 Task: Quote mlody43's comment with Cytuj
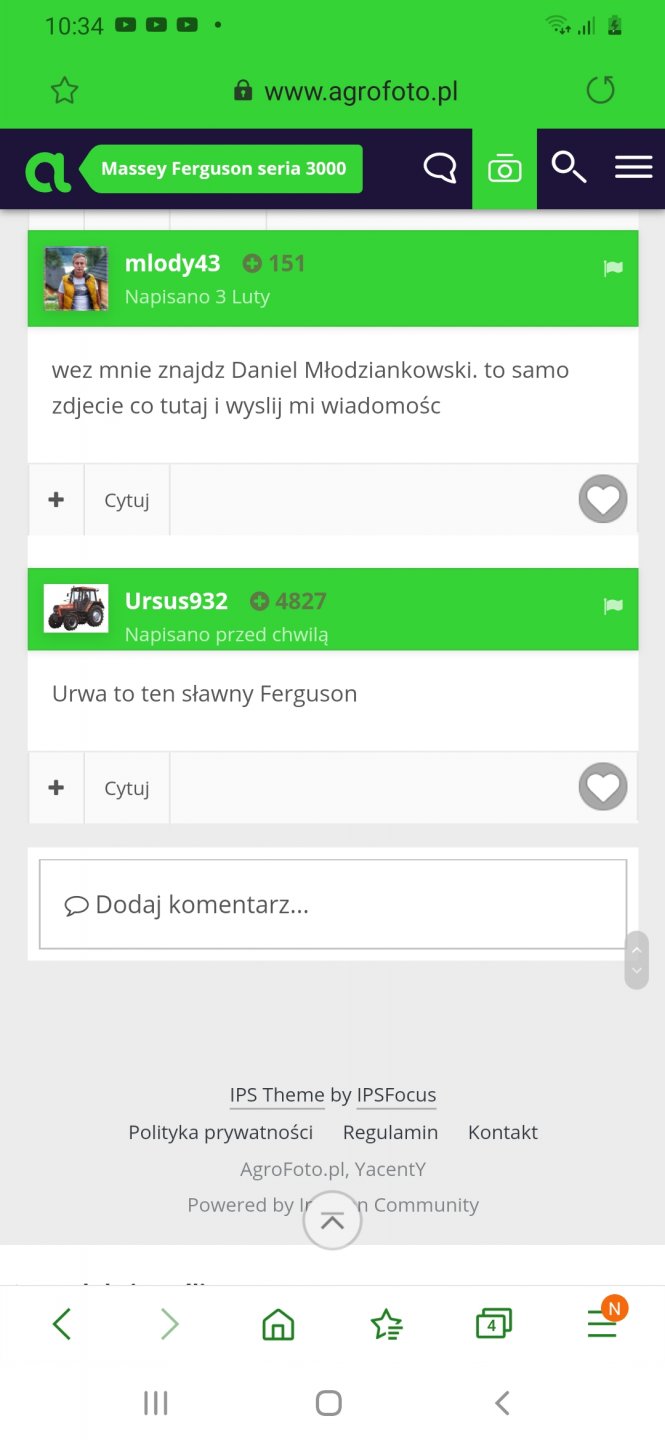point(127,500)
